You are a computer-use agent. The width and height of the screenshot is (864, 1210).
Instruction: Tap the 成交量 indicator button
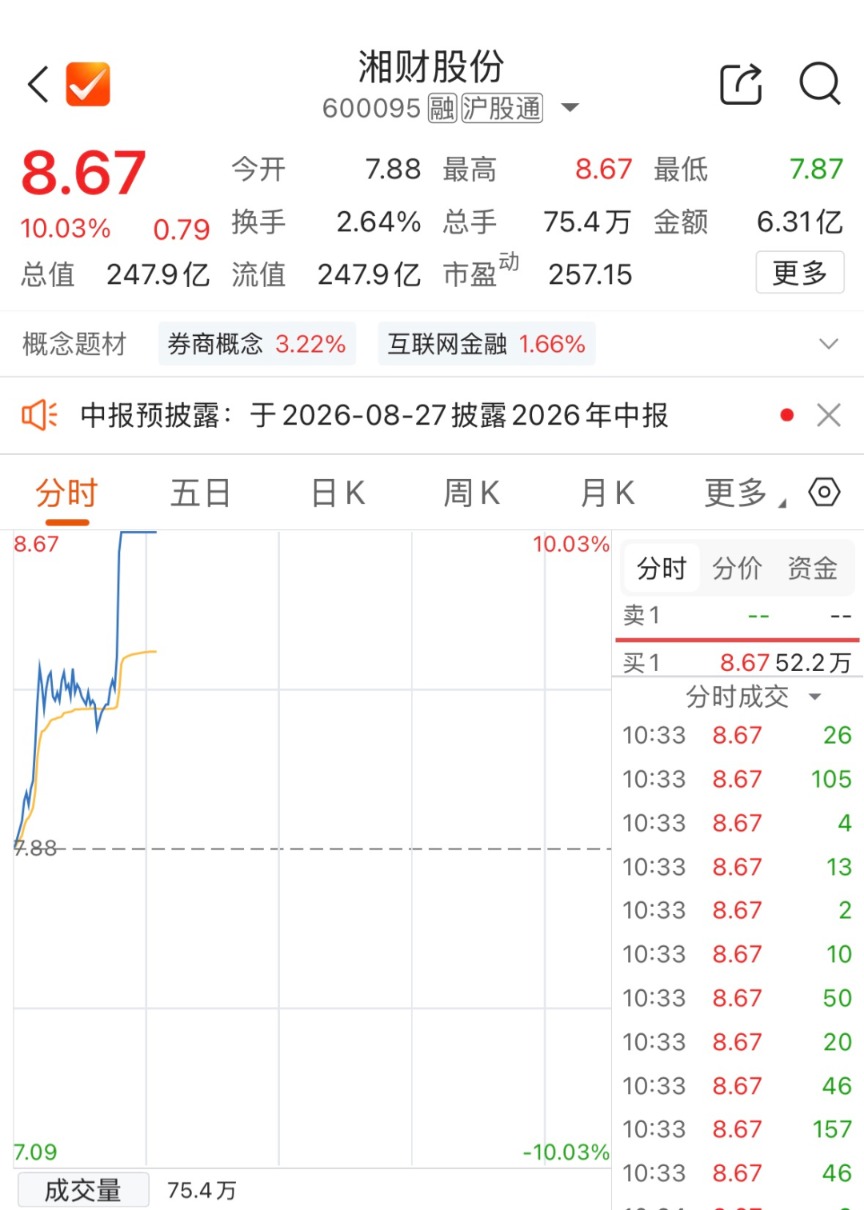coord(83,1190)
